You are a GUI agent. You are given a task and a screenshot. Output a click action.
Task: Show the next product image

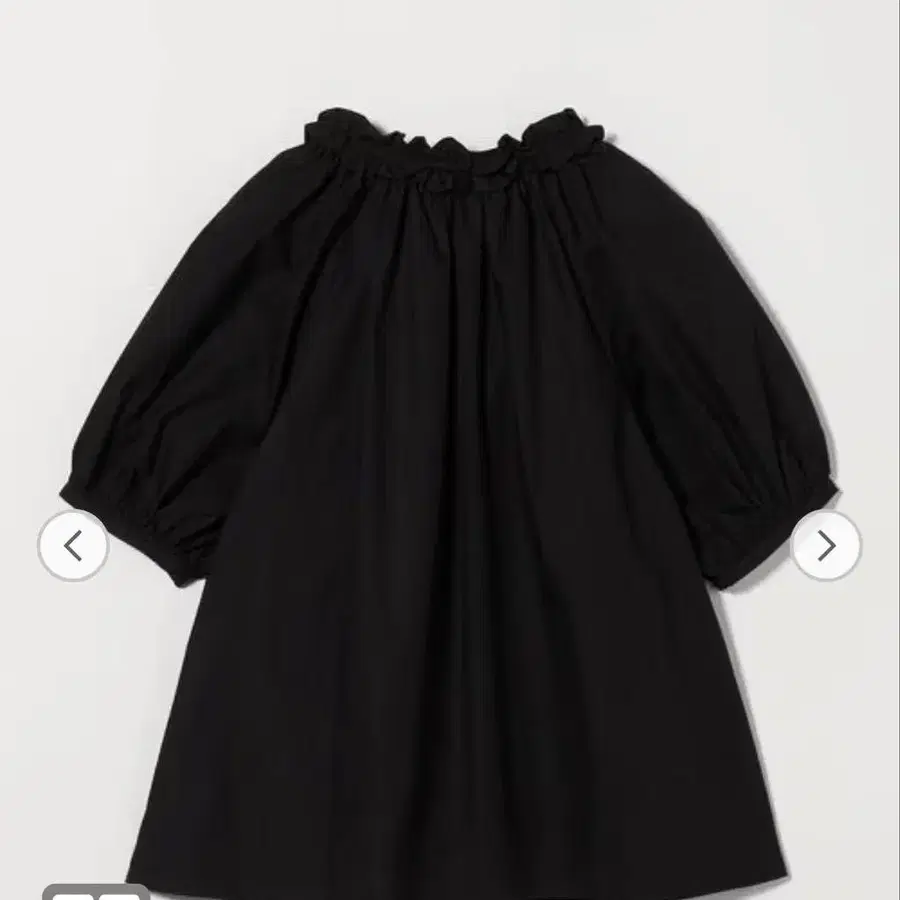(x=826, y=545)
